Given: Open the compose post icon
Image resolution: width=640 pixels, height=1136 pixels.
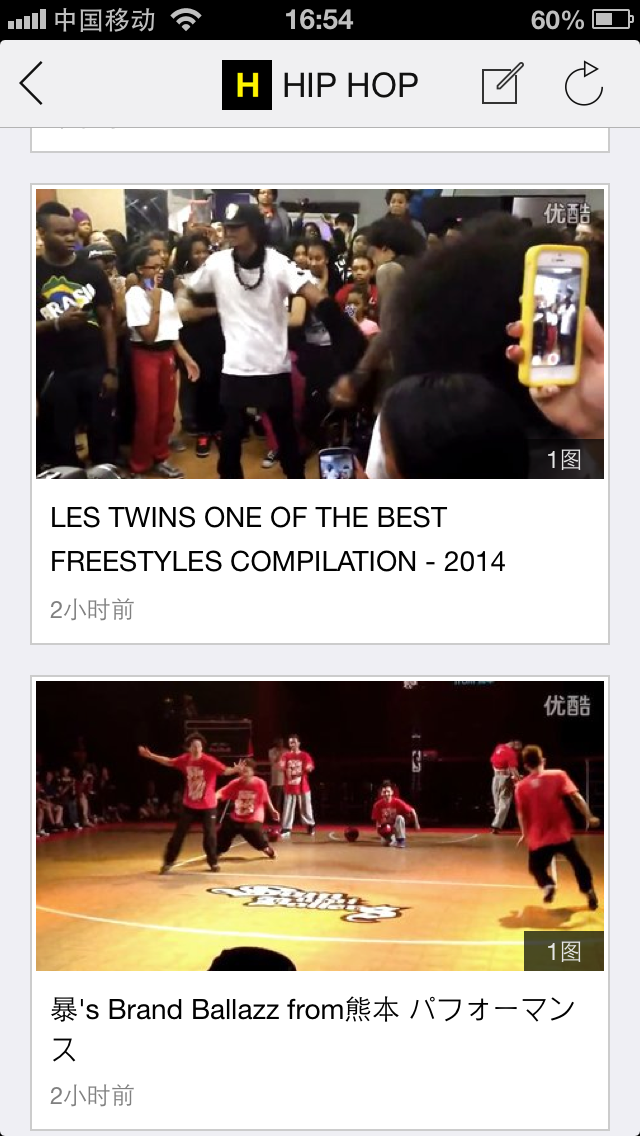Looking at the screenshot, I should [x=502, y=85].
